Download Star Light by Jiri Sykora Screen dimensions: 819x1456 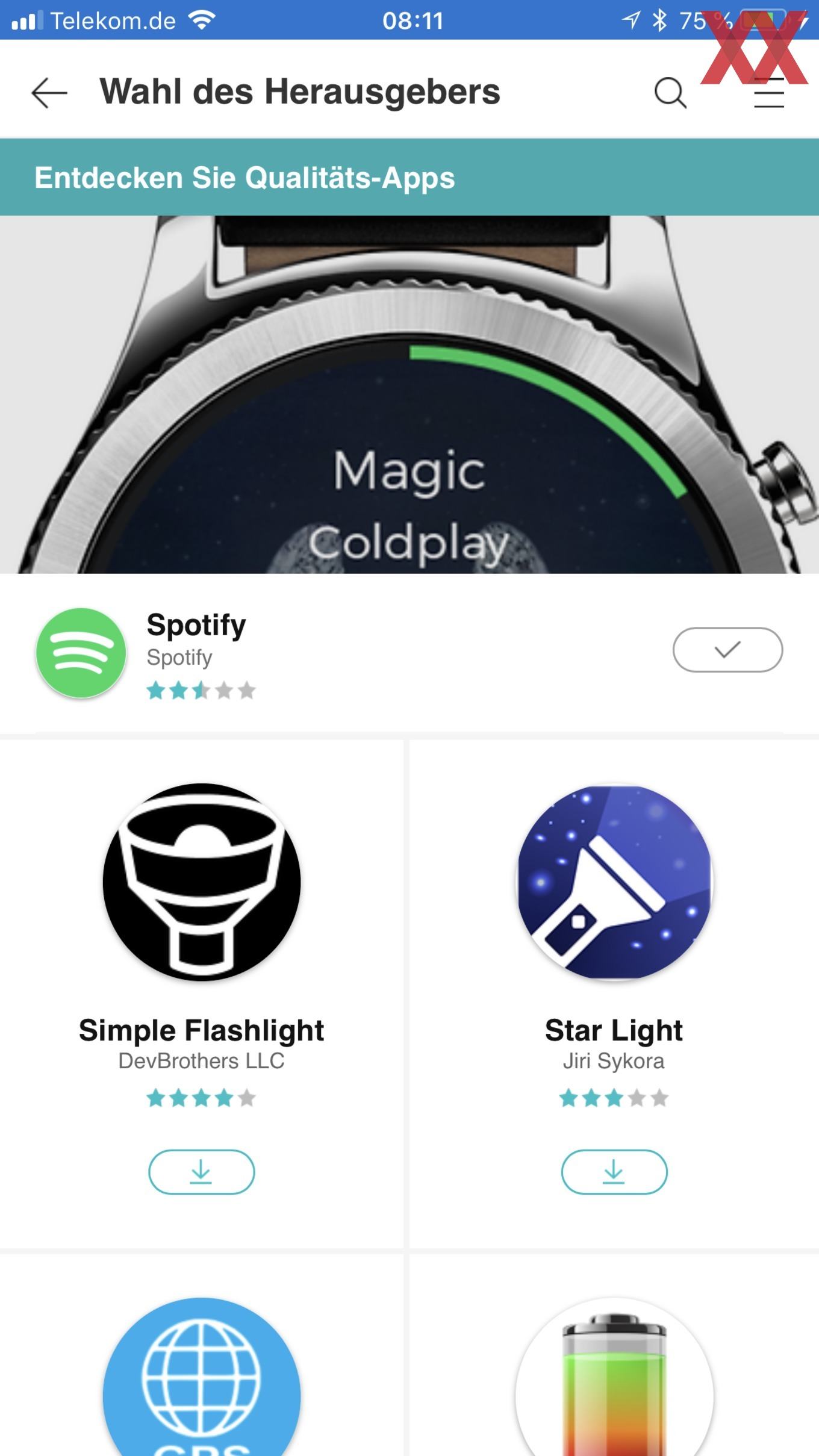click(614, 1172)
